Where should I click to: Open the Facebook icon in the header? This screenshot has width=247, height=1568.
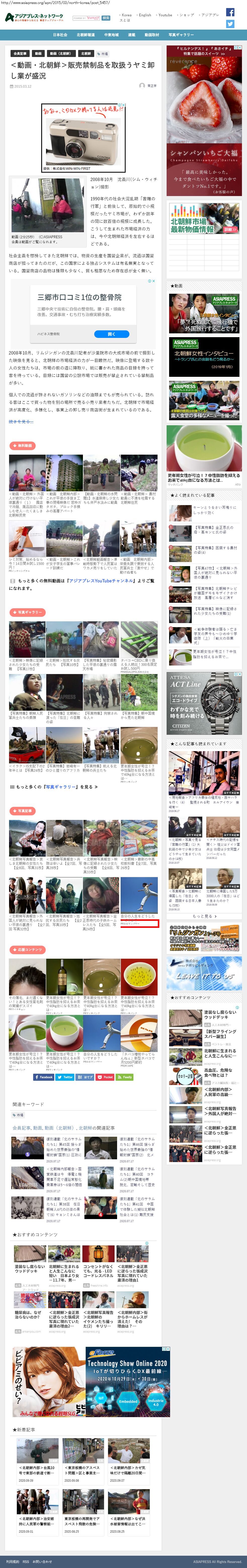tap(230, 12)
